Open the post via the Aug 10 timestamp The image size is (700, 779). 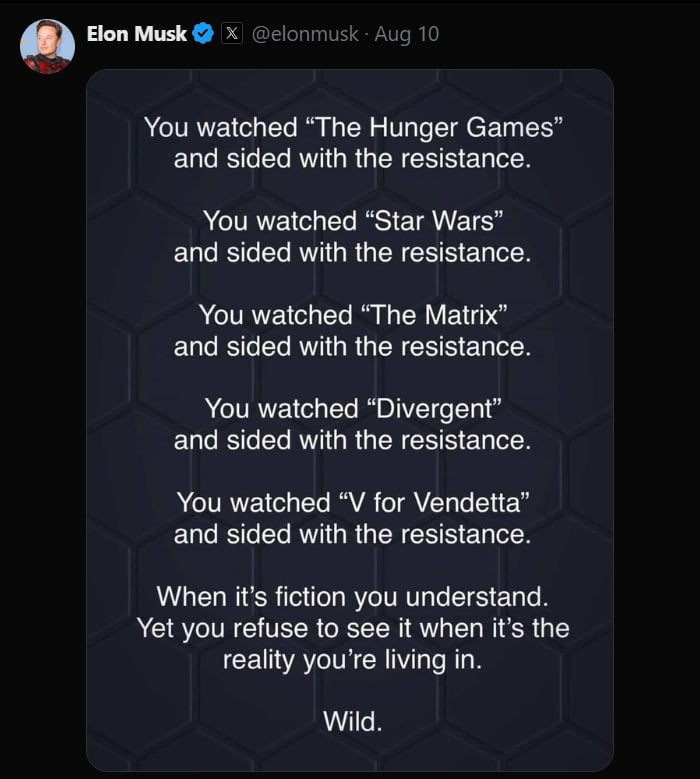[407, 34]
